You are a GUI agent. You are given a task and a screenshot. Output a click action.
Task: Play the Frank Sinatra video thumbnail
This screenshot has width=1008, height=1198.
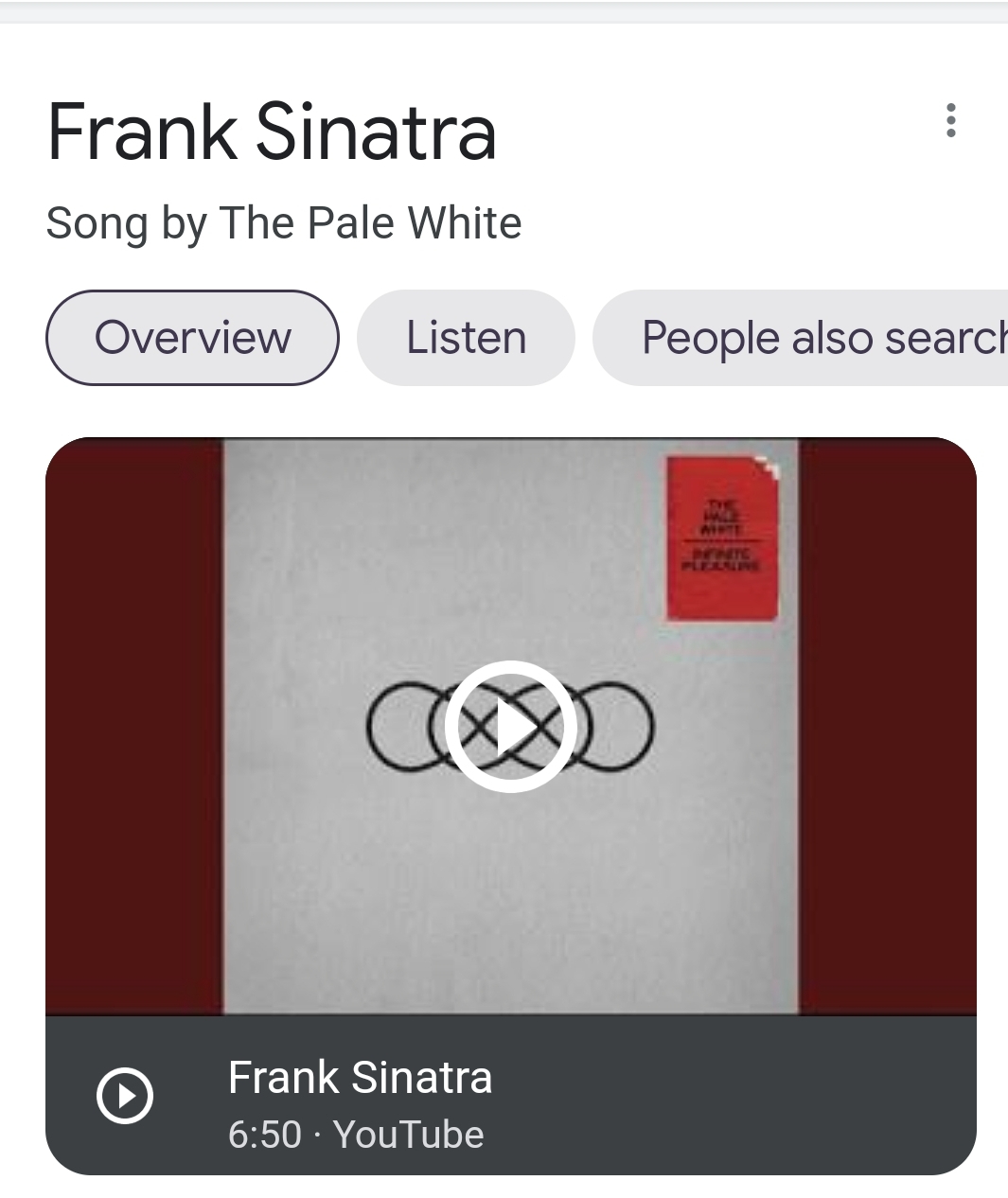511,726
